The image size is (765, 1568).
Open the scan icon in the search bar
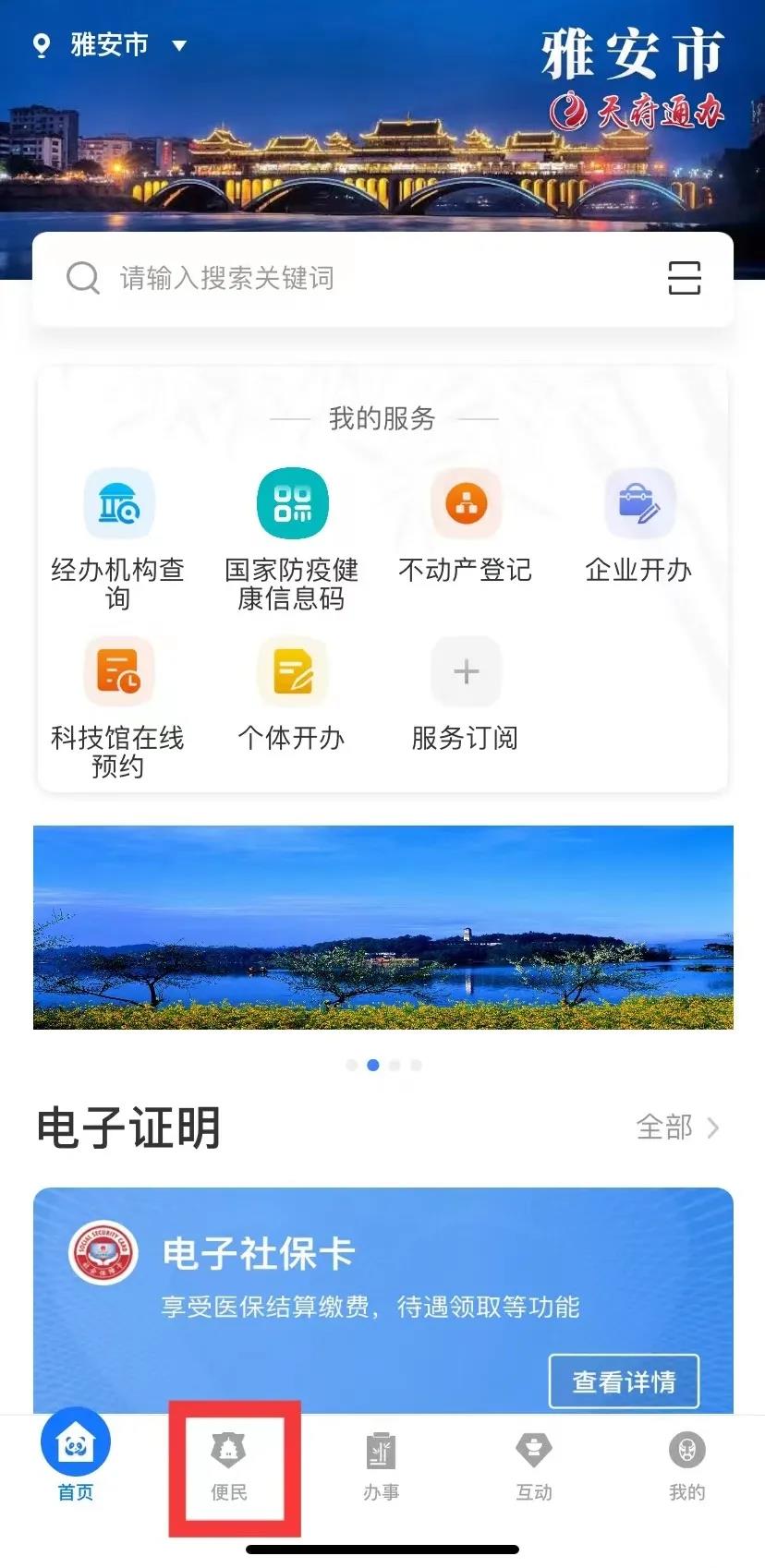(x=685, y=278)
